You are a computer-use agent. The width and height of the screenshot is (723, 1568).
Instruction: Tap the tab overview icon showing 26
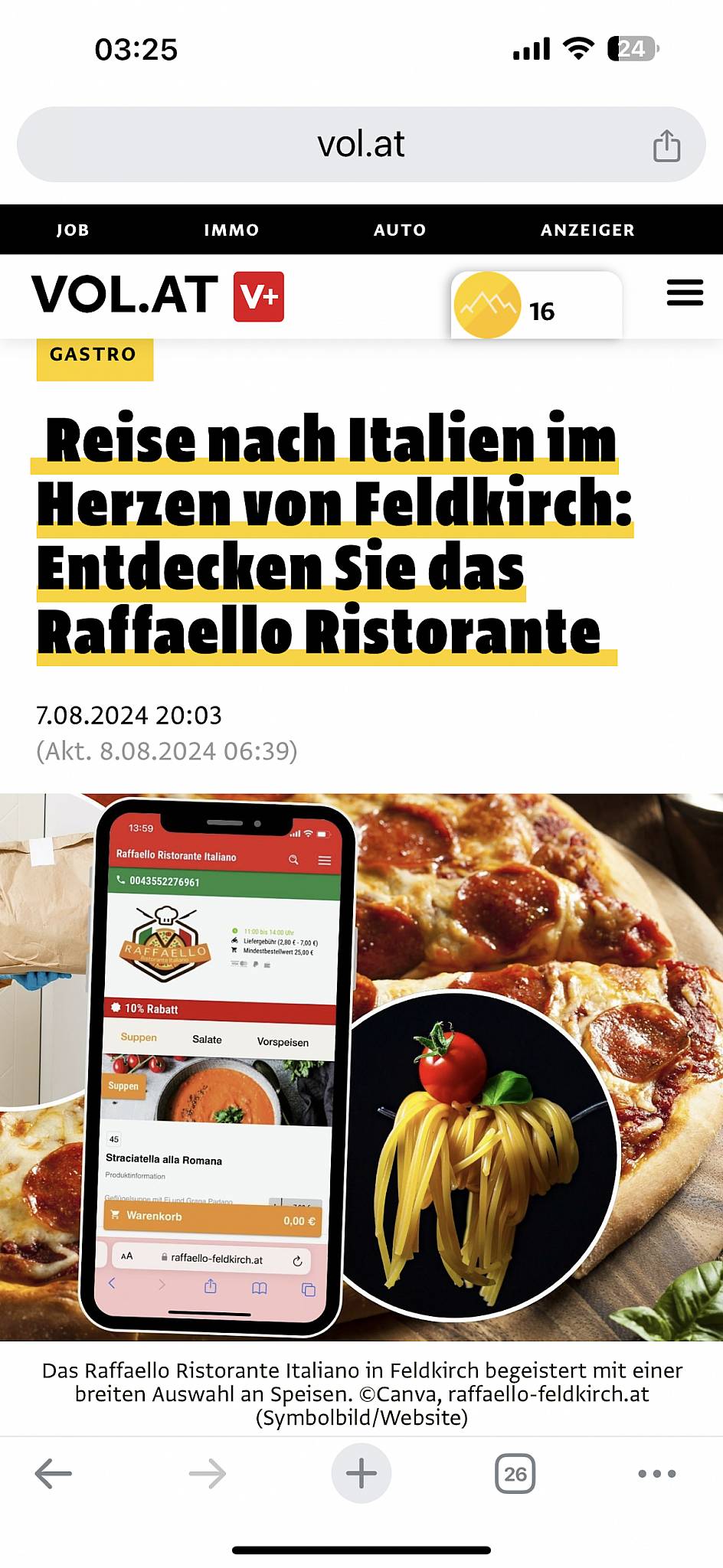[x=517, y=1472]
